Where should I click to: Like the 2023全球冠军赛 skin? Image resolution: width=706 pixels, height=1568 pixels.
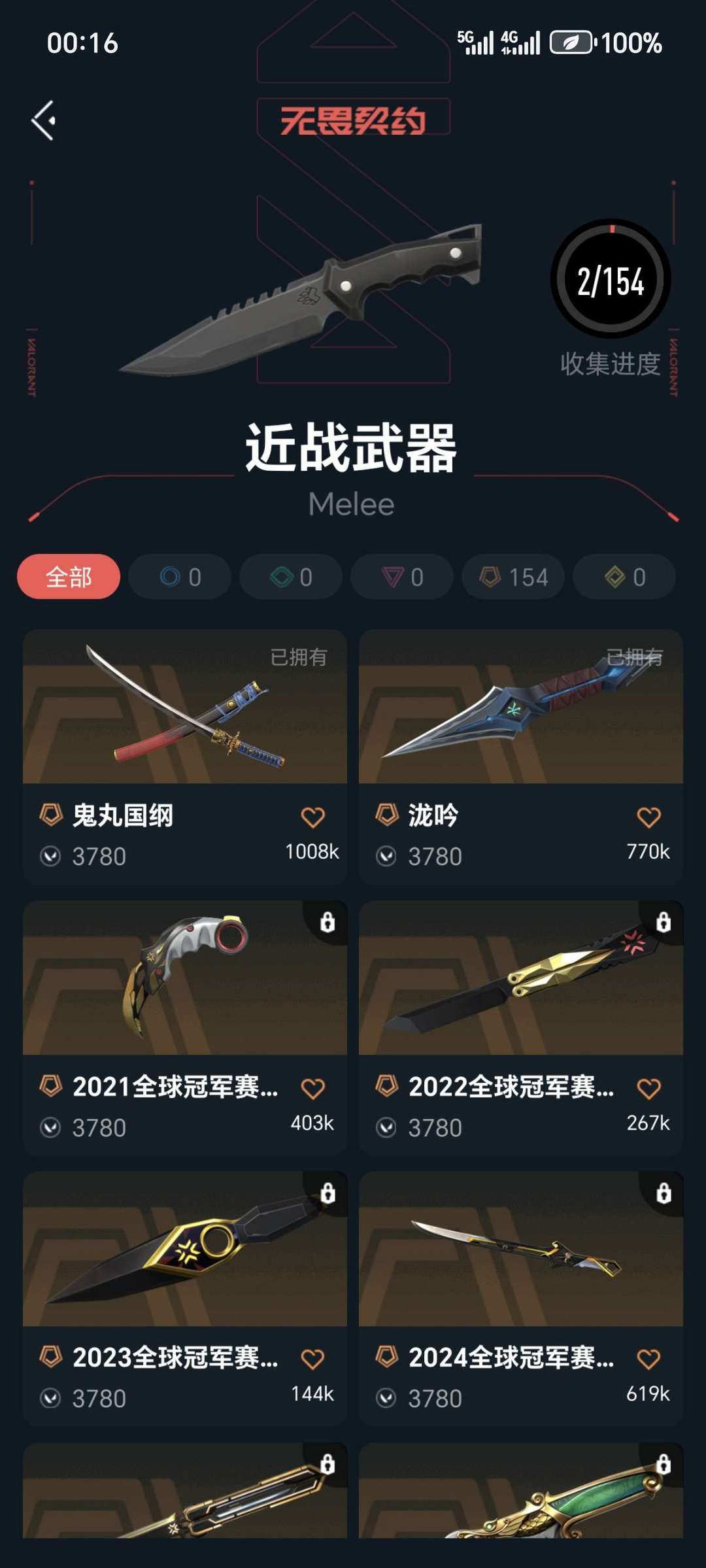[312, 1359]
